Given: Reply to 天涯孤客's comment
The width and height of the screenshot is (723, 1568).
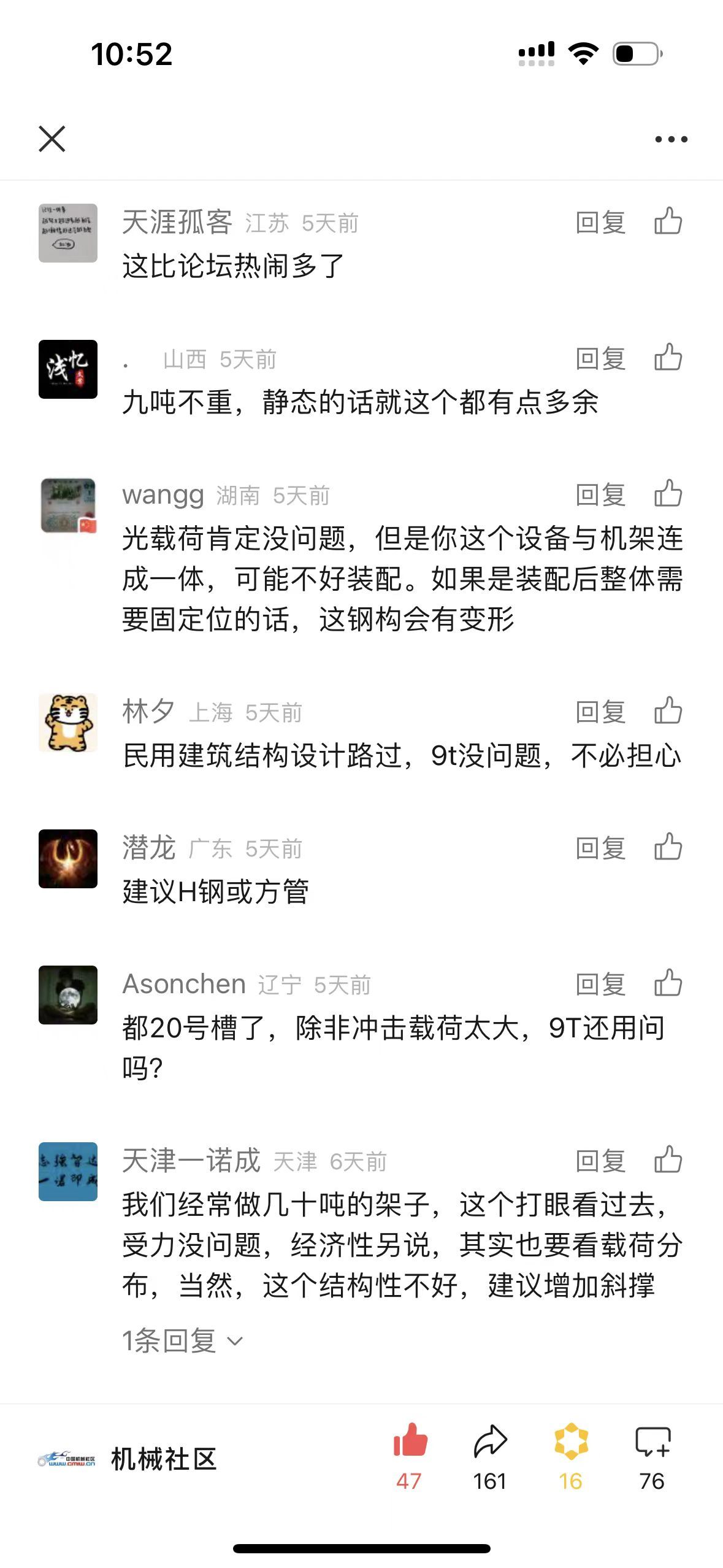Looking at the screenshot, I should (600, 222).
